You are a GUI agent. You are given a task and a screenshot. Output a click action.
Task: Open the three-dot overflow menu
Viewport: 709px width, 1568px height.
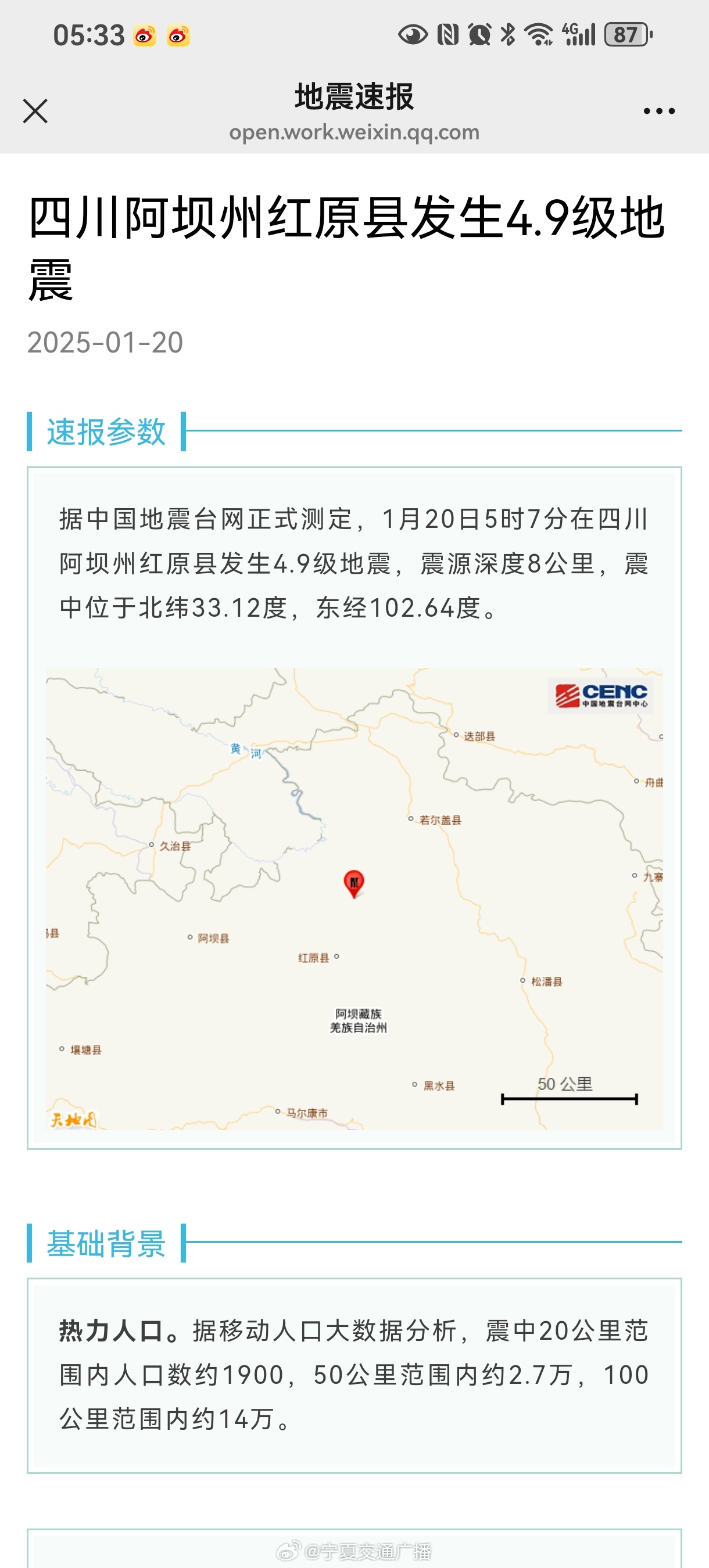click(x=659, y=112)
